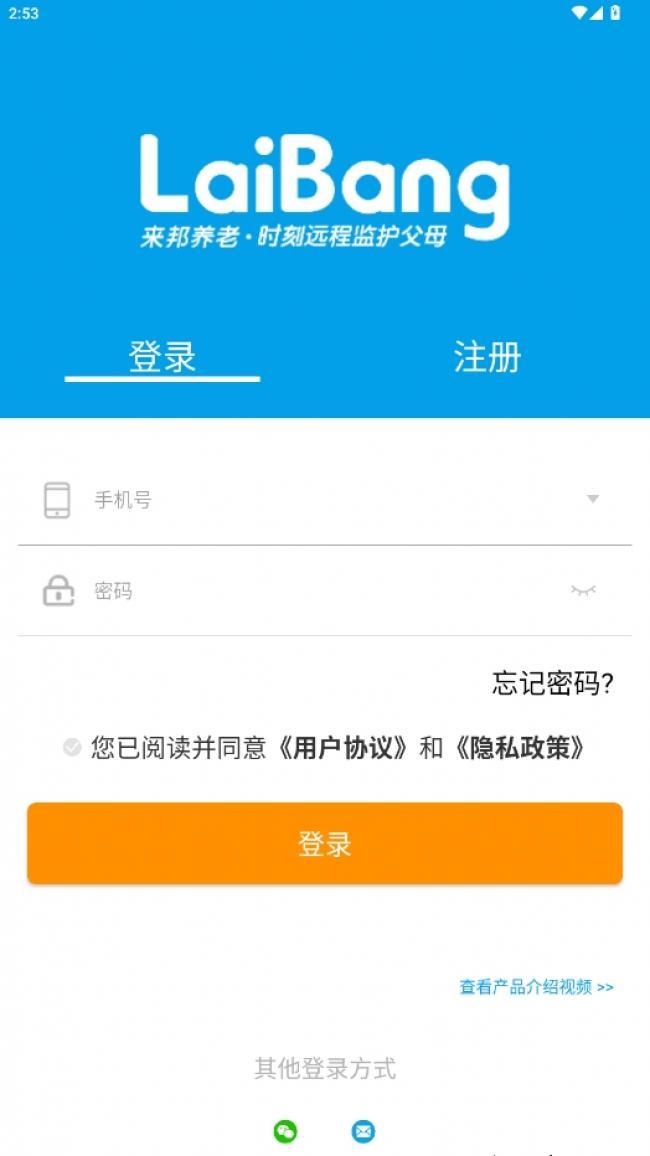Toggle the agreement checkbox

(x=72, y=748)
